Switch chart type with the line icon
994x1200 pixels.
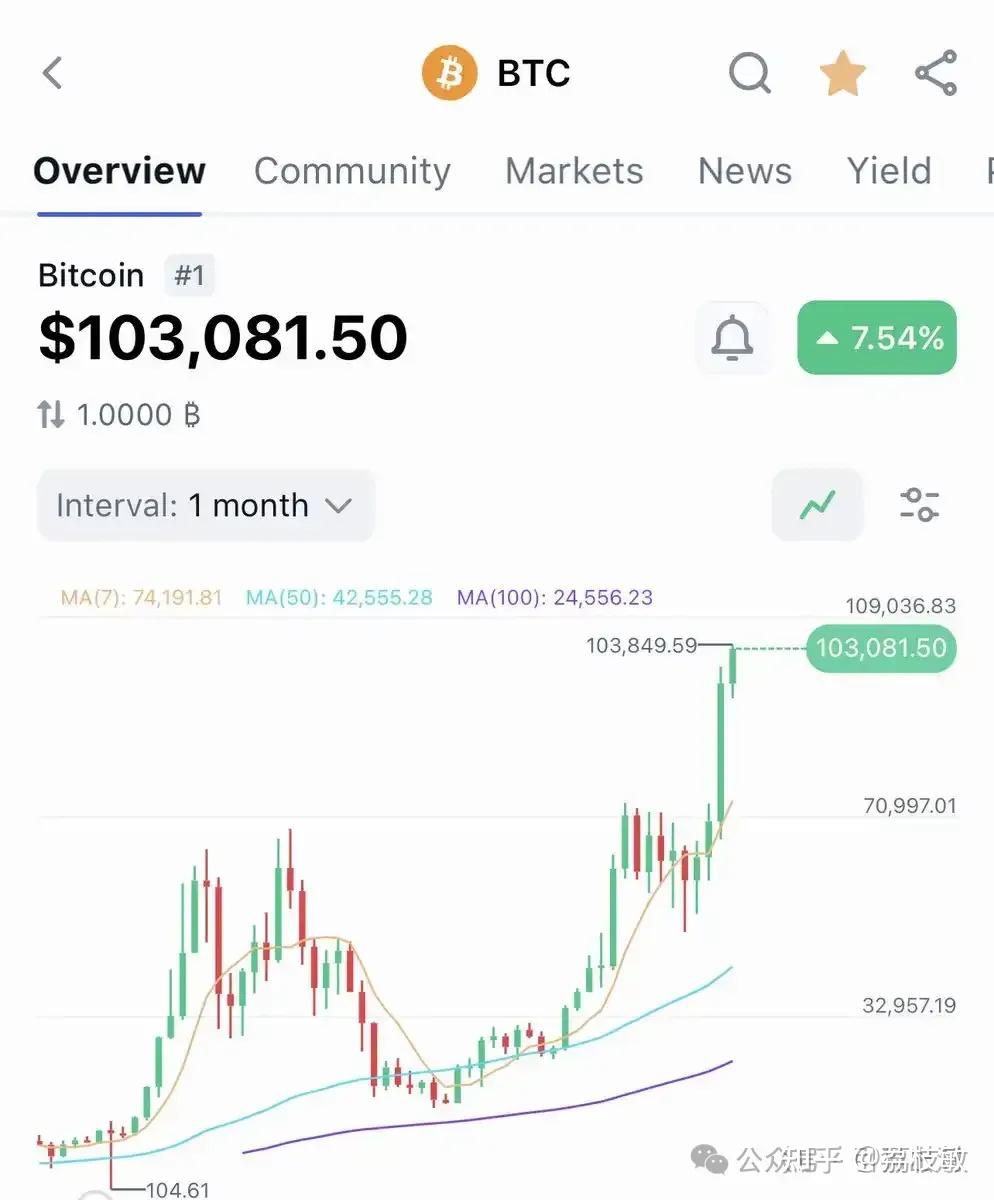click(817, 505)
